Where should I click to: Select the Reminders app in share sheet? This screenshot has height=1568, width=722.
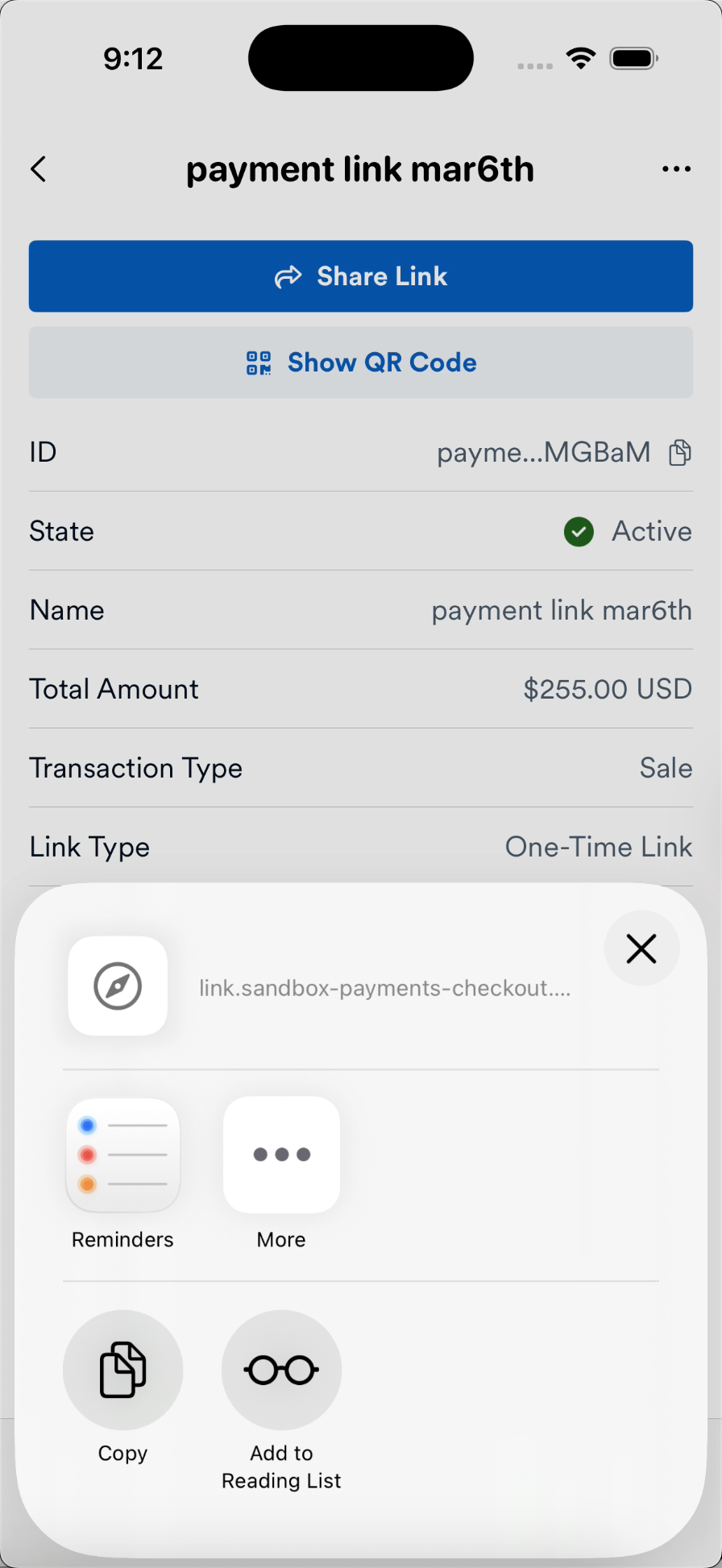click(122, 1155)
